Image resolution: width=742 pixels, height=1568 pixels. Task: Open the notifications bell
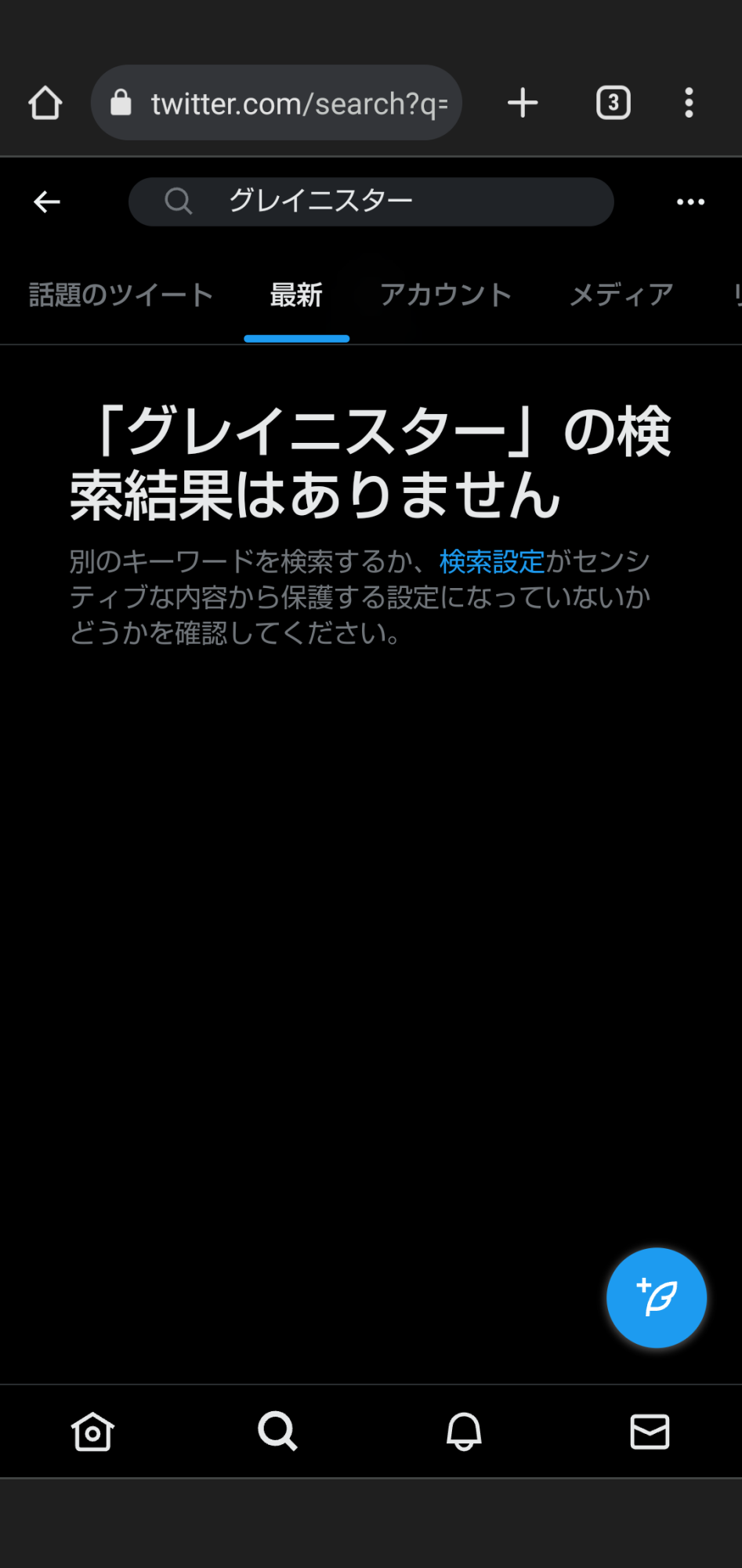(464, 1432)
